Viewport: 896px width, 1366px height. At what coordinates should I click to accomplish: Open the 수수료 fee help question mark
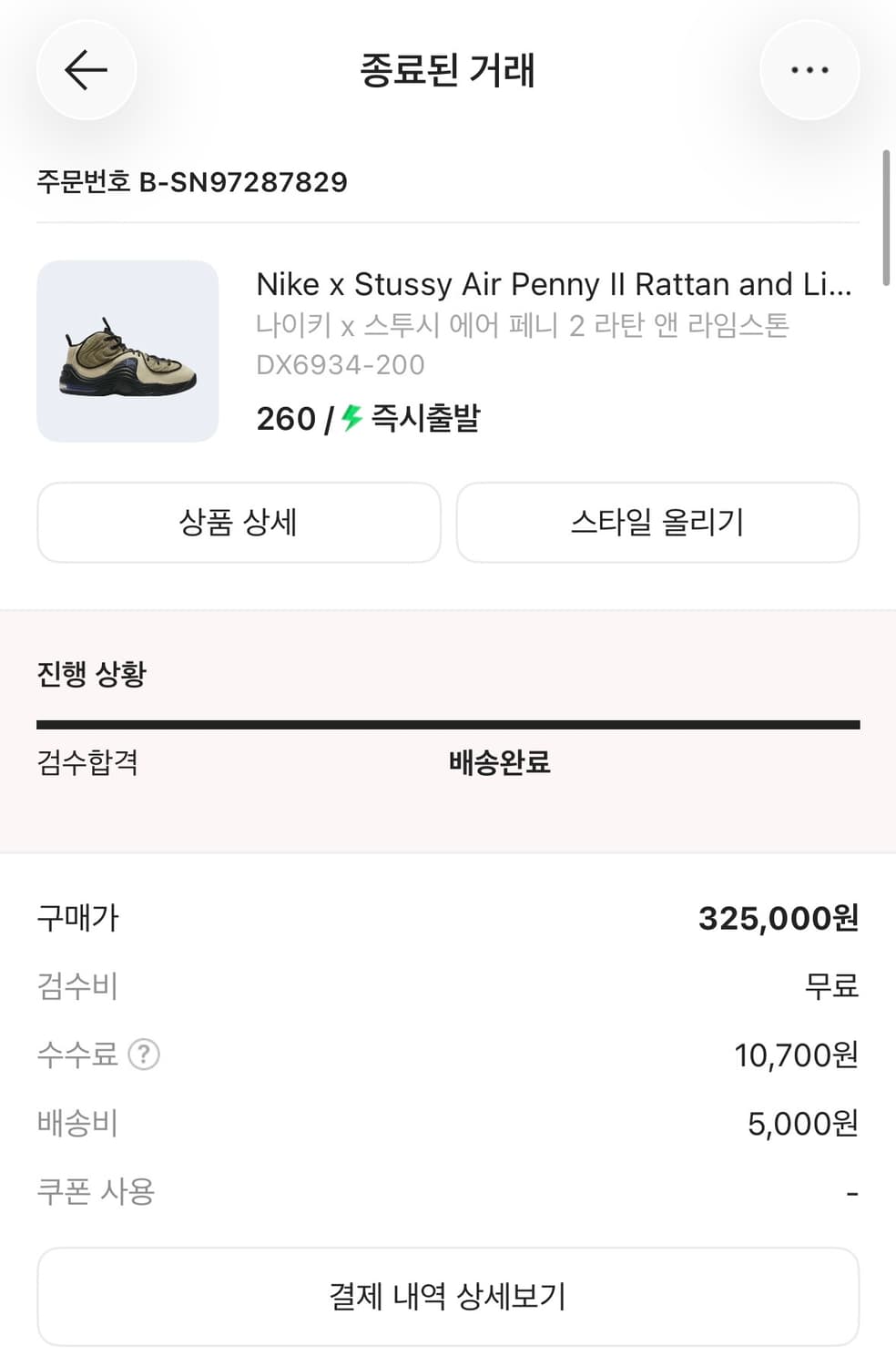(x=146, y=1055)
